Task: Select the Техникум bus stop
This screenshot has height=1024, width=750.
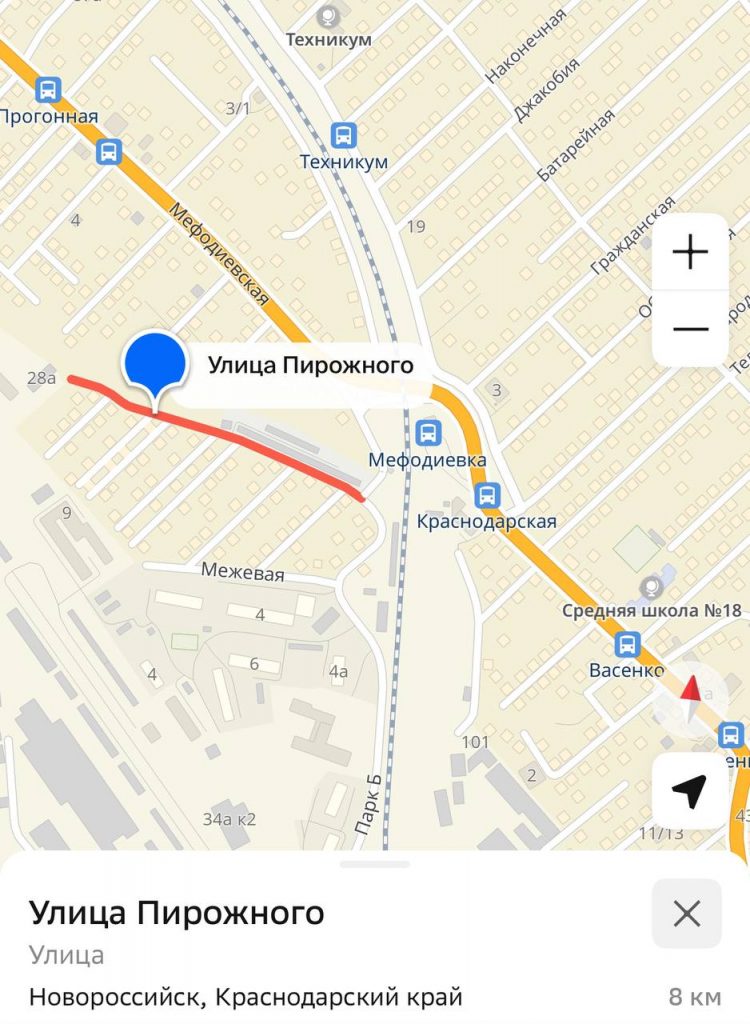Action: (343, 135)
